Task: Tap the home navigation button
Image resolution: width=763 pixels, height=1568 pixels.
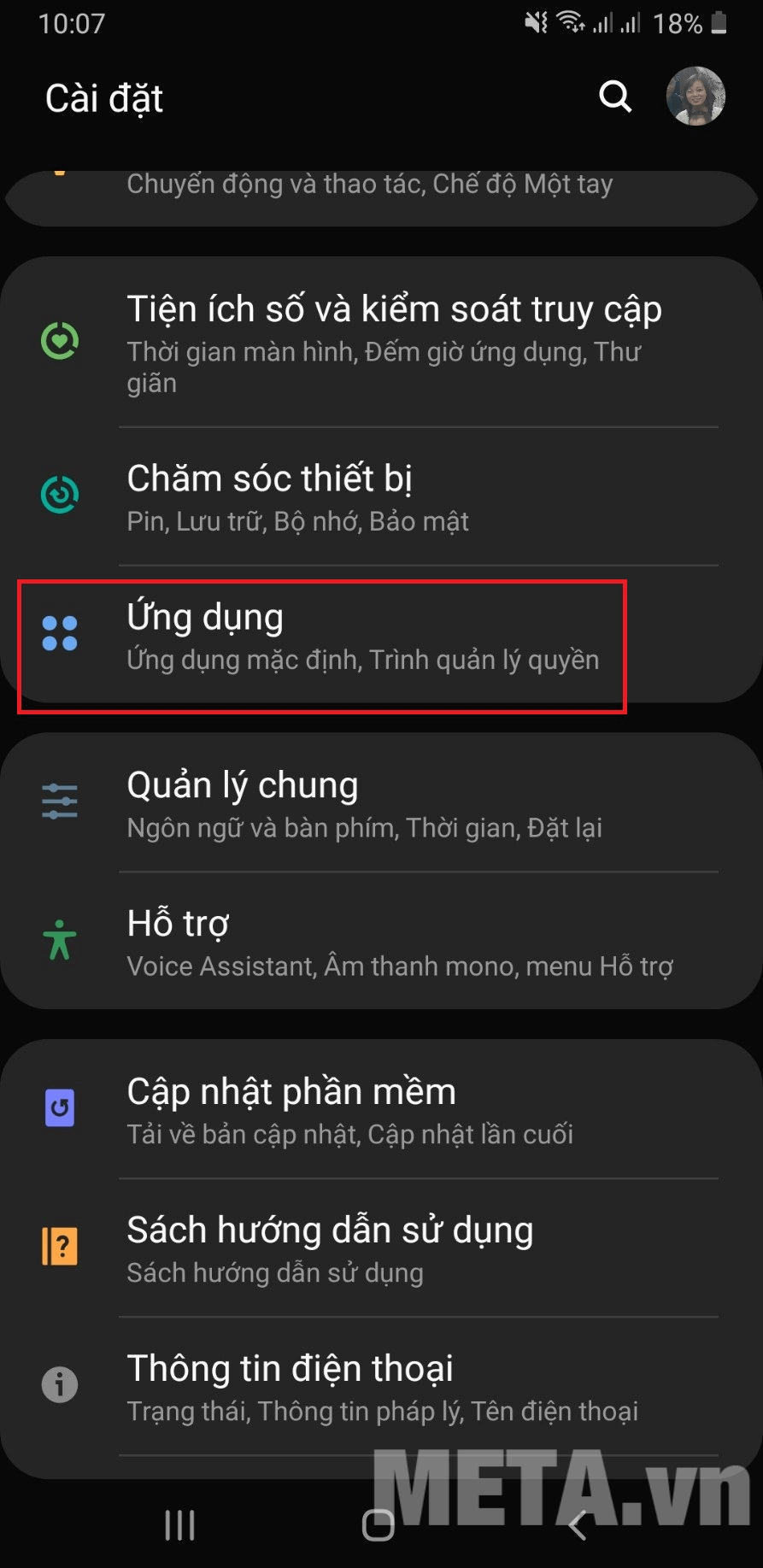Action: (x=379, y=1524)
